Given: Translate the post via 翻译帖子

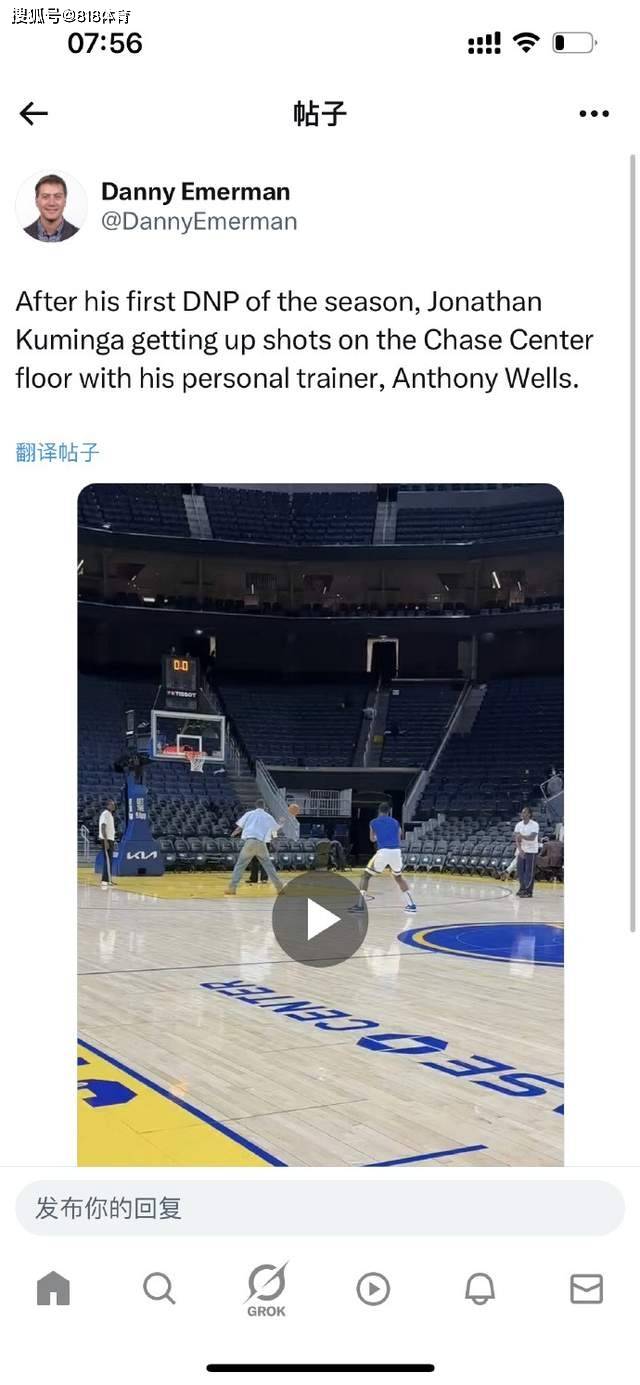Looking at the screenshot, I should click(58, 452).
